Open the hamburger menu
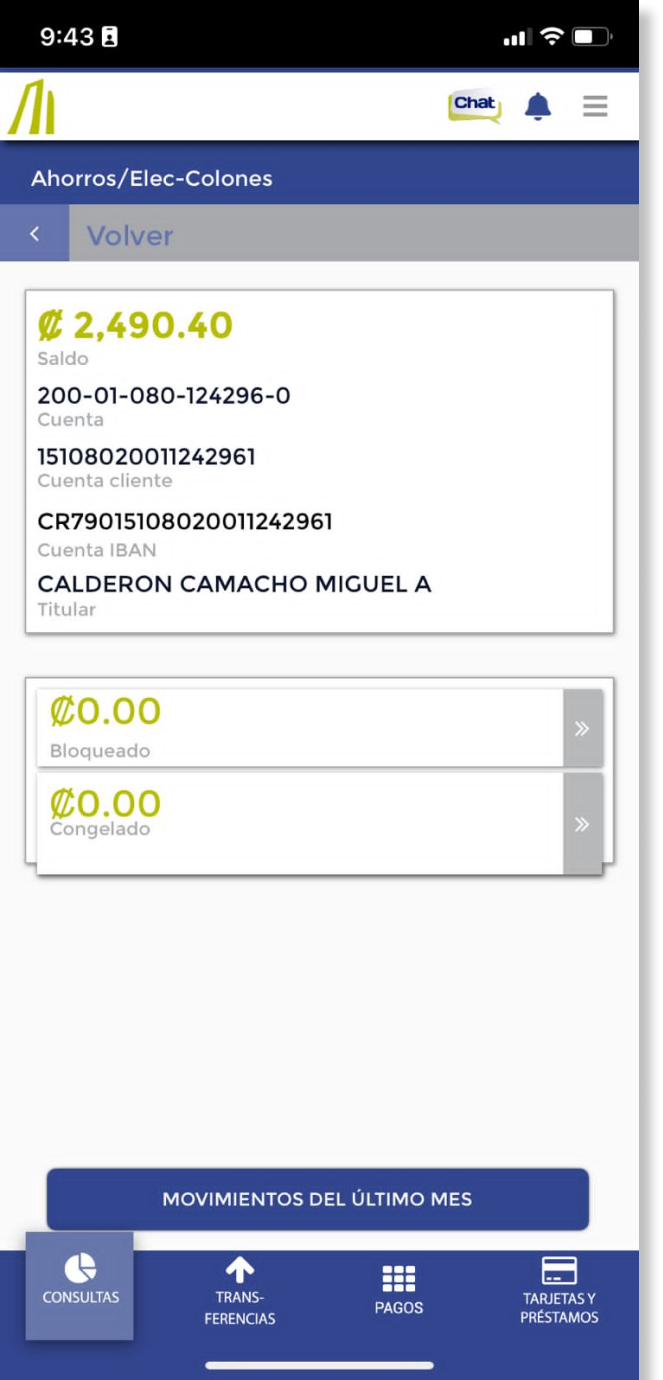 point(595,106)
